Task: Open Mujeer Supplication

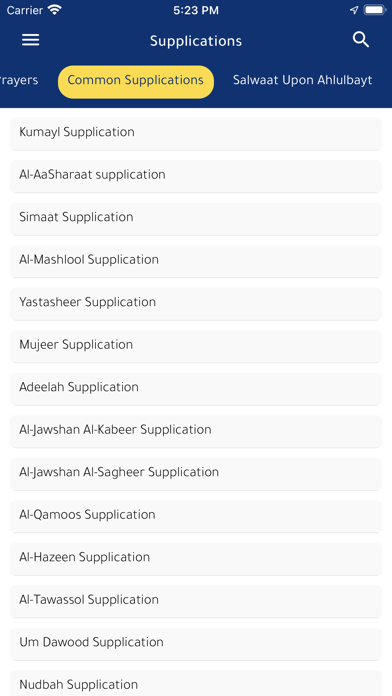Action: point(196,346)
